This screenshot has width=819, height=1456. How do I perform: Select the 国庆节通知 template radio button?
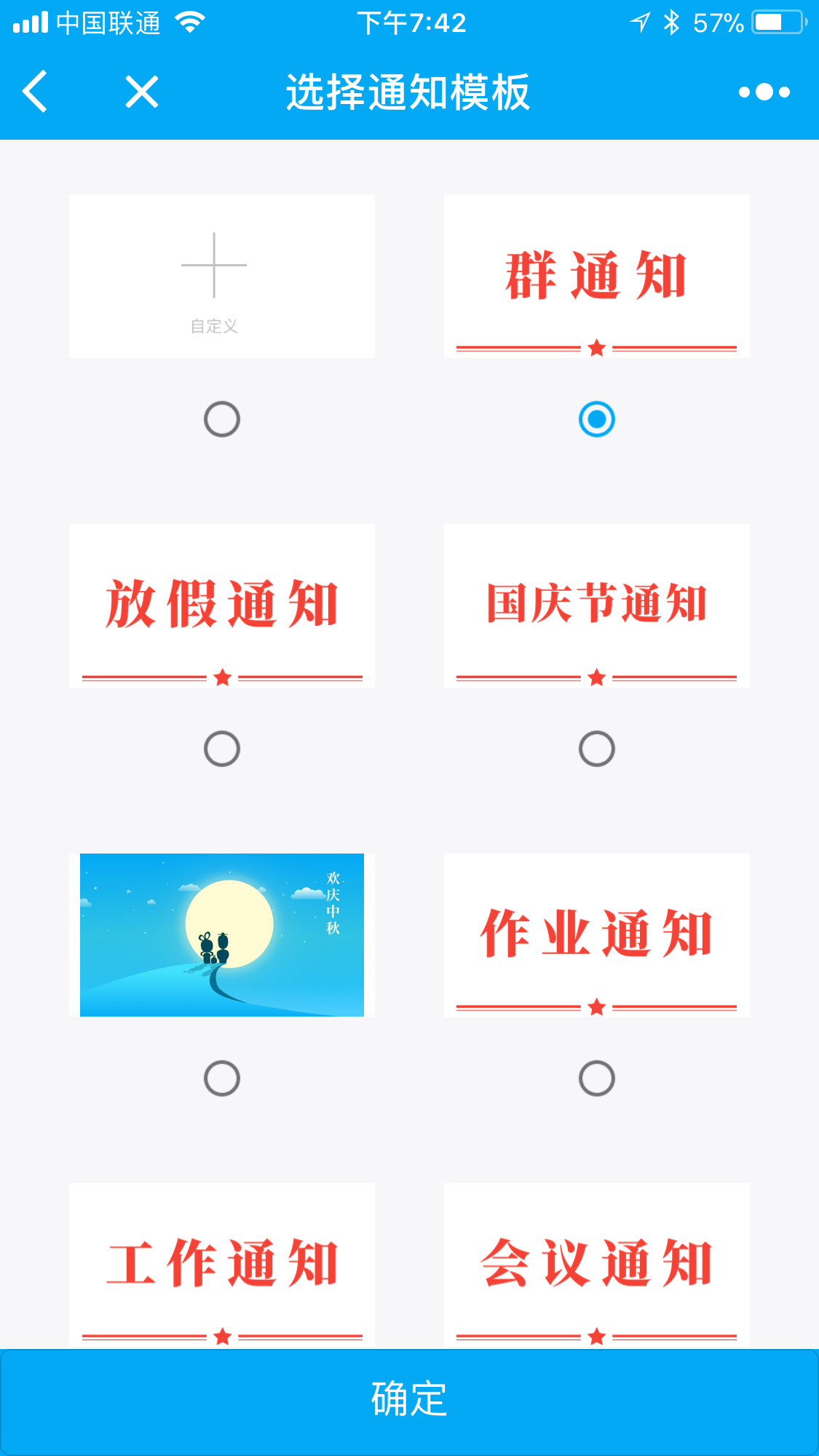click(x=598, y=747)
